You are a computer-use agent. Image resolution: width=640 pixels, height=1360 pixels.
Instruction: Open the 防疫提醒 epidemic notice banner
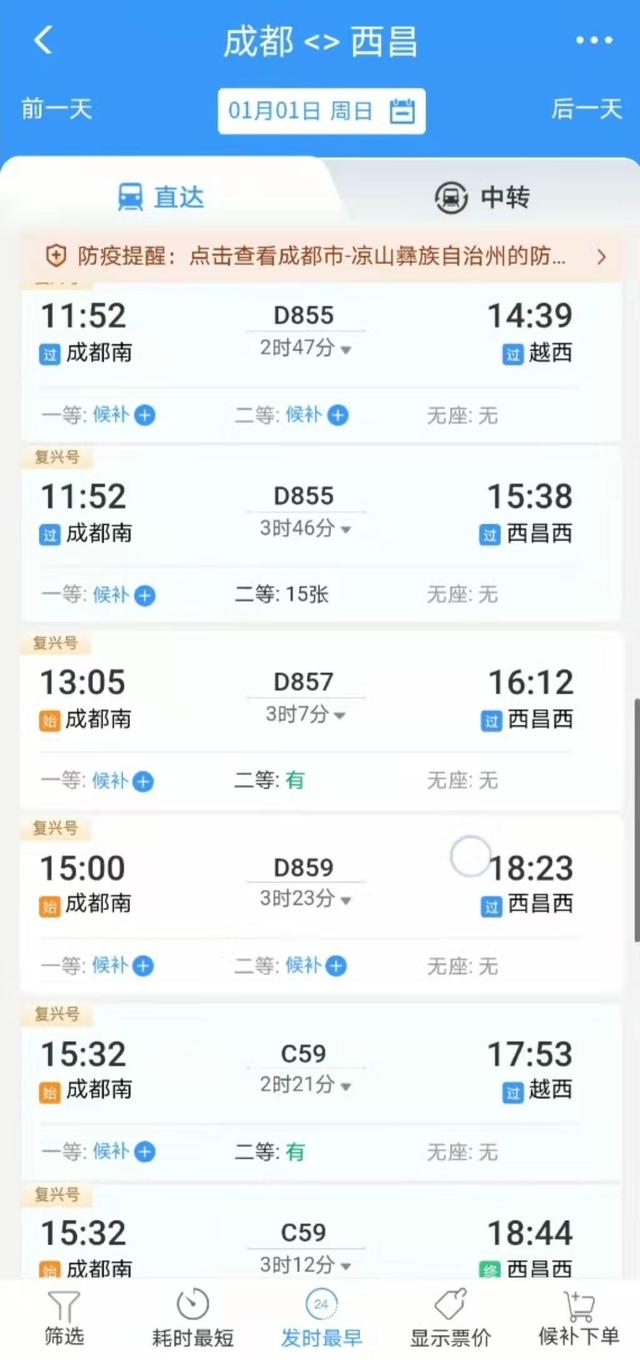[320, 257]
